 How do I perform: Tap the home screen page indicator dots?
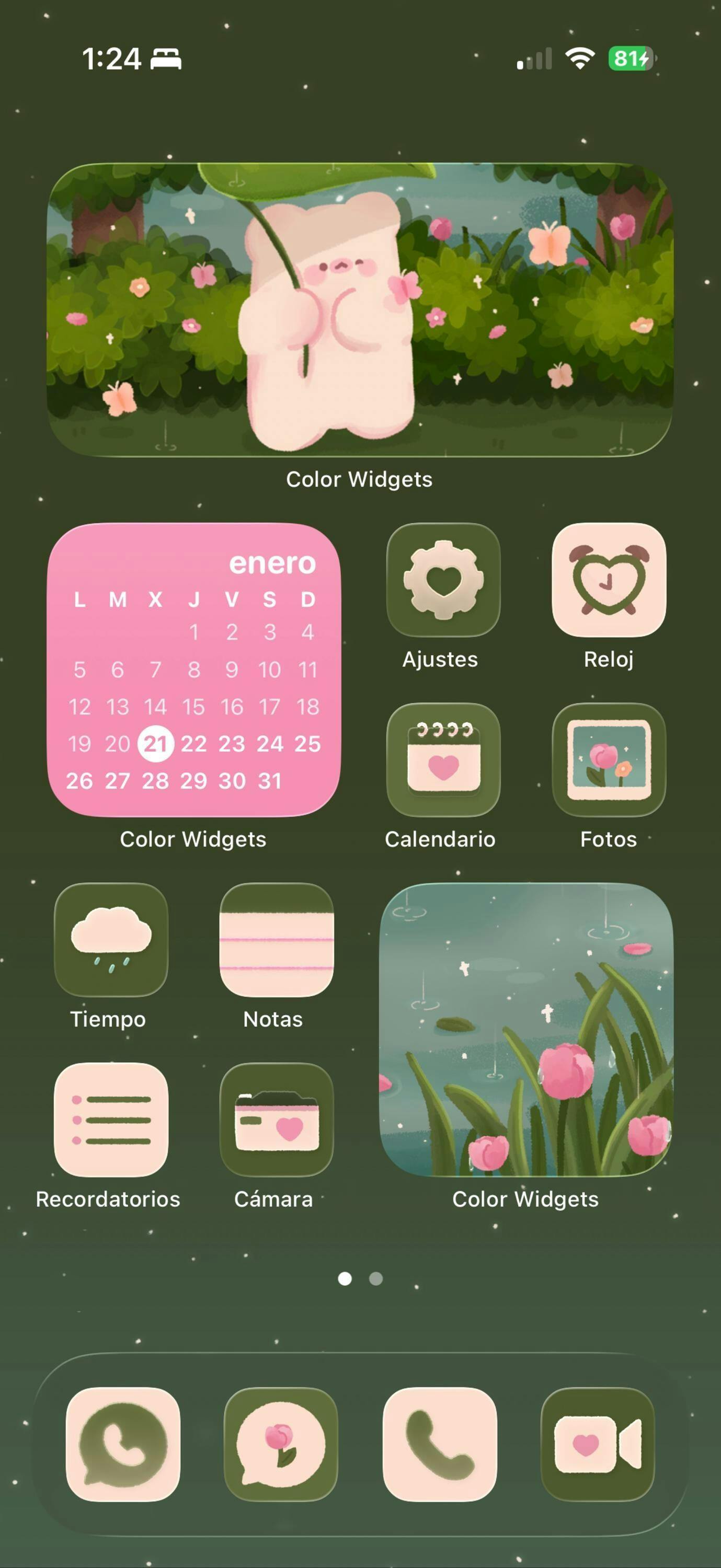tap(360, 1278)
